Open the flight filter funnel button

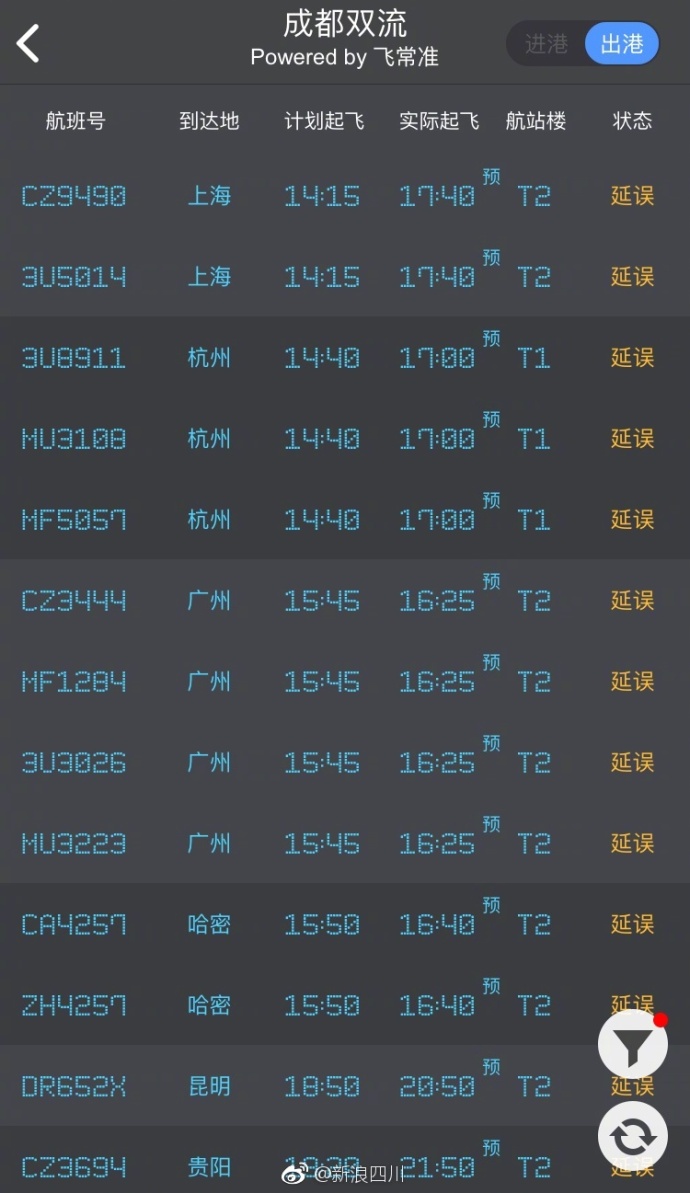coord(632,1044)
